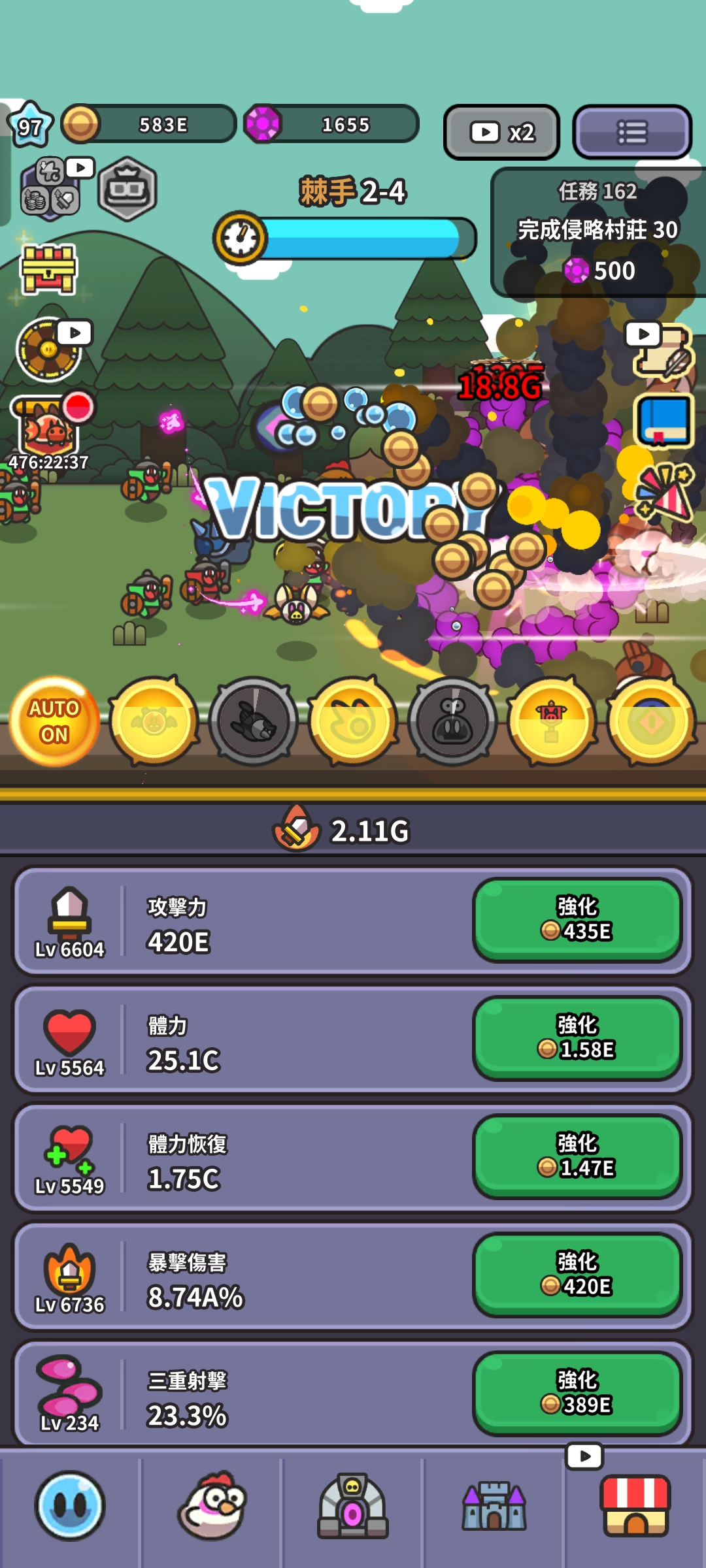Open the blue book icon
Viewport: 706px width, 1568px height.
[x=664, y=421]
